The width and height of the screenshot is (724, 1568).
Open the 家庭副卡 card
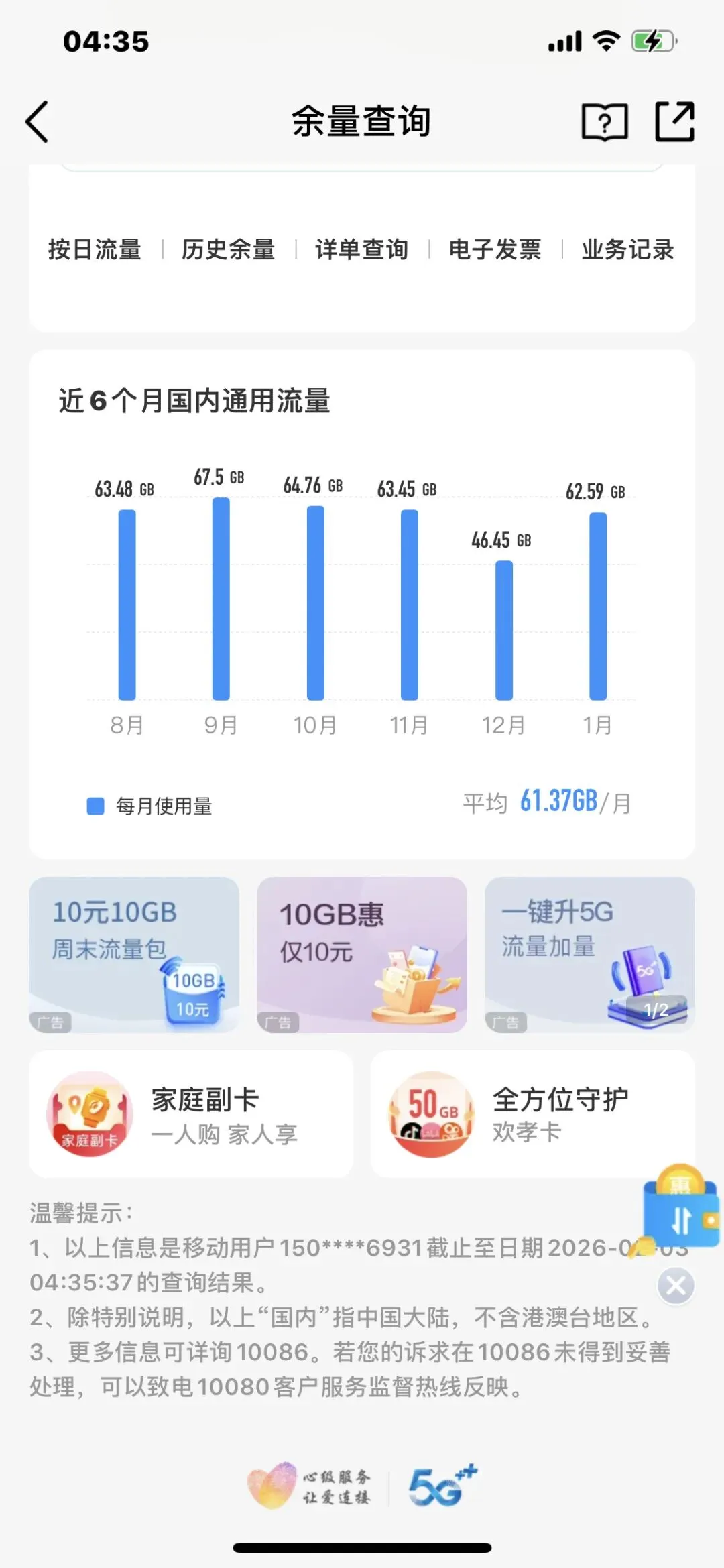coord(191,1114)
